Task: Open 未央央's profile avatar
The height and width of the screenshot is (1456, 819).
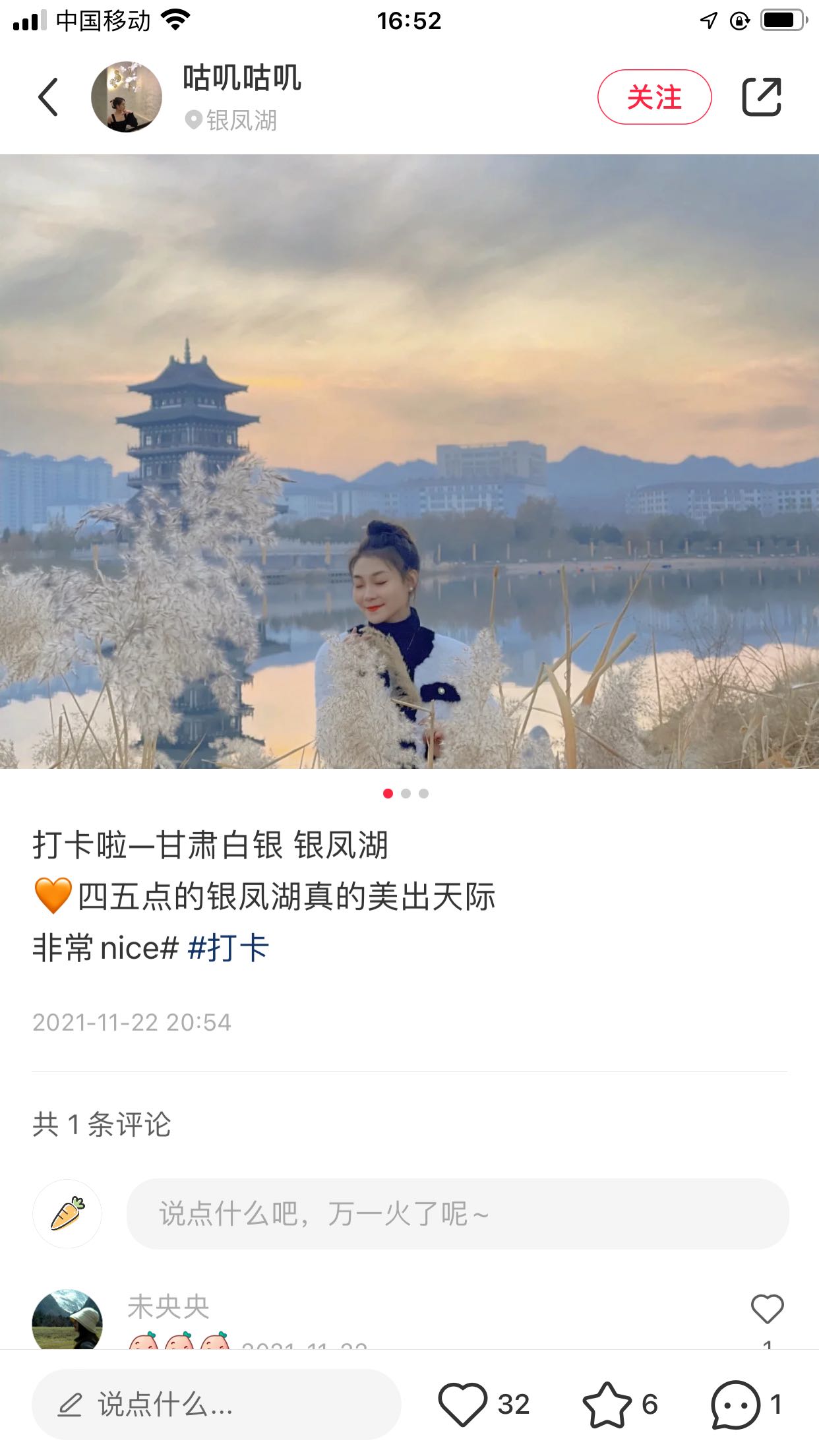Action: click(x=67, y=1319)
